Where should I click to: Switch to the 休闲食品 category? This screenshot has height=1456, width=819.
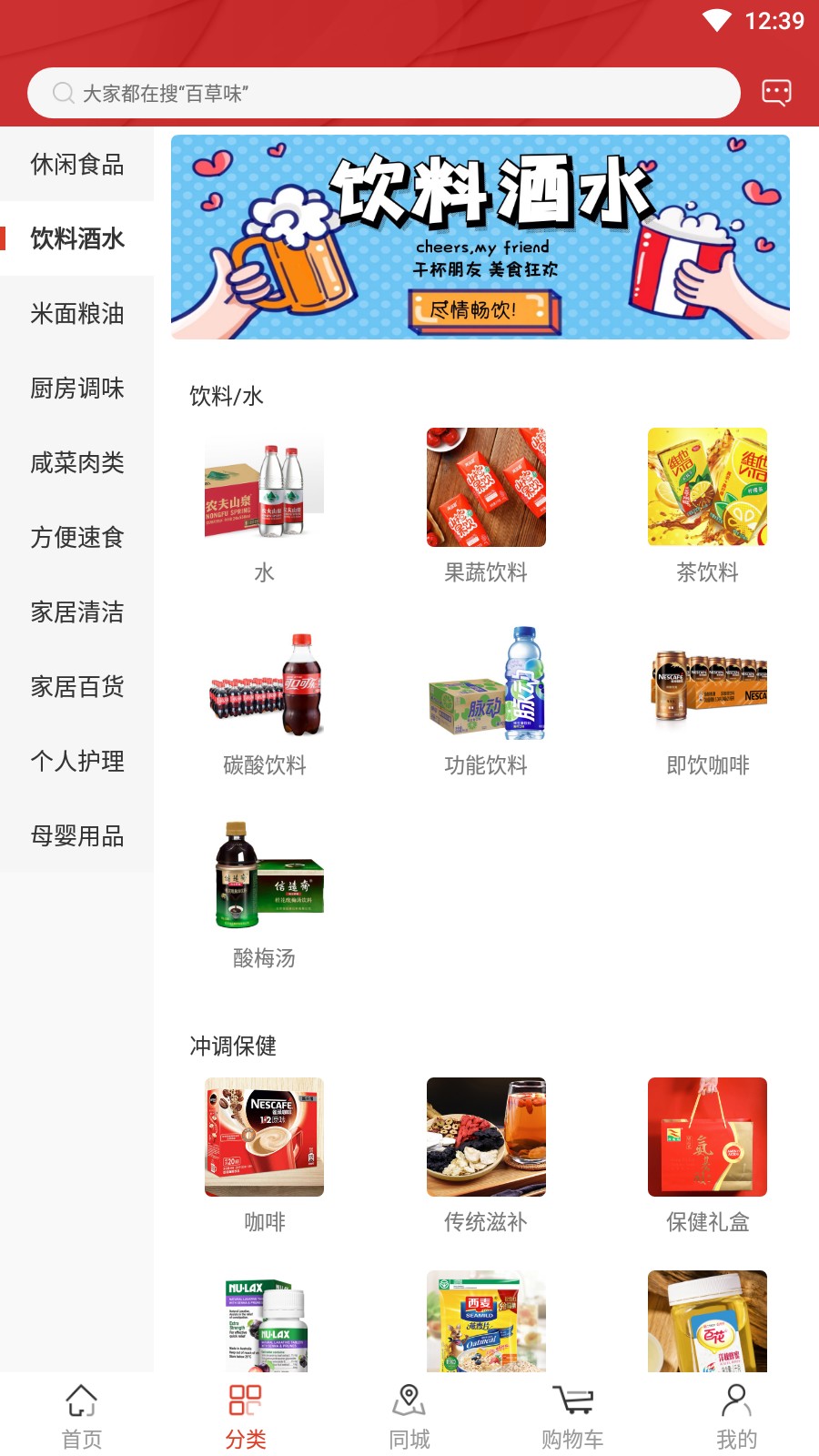tap(76, 165)
